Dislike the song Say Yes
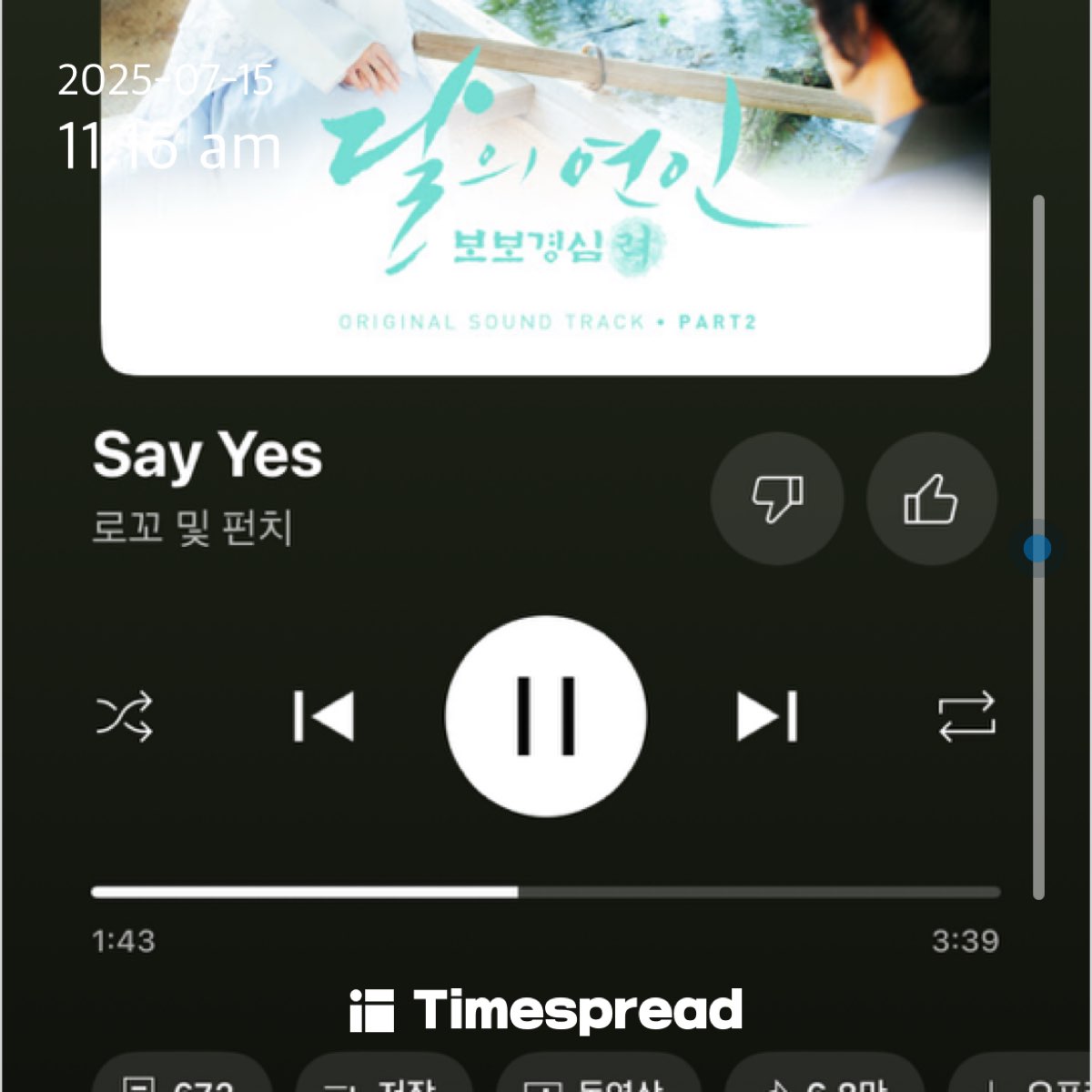 point(776,499)
